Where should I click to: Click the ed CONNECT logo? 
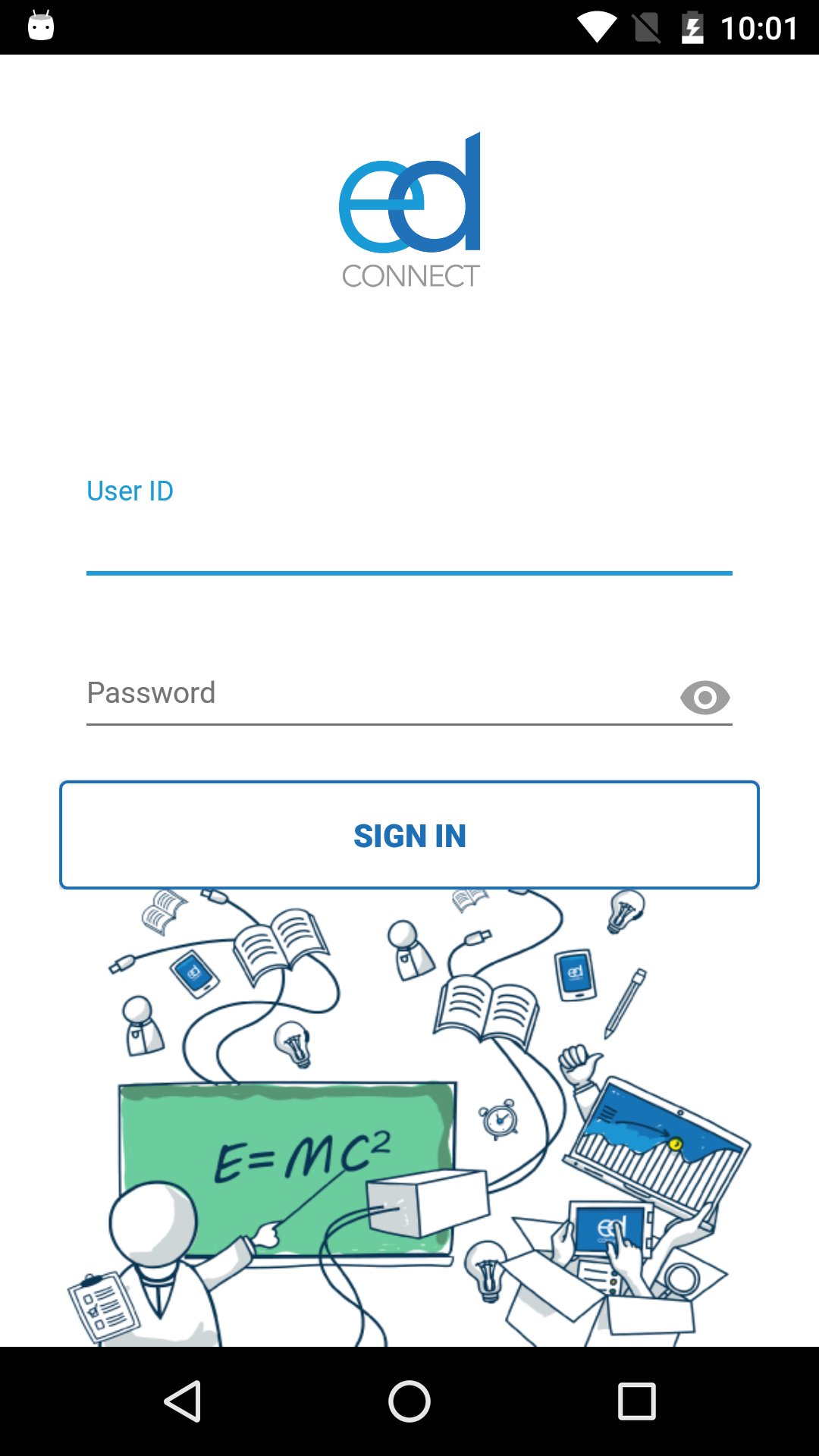409,209
